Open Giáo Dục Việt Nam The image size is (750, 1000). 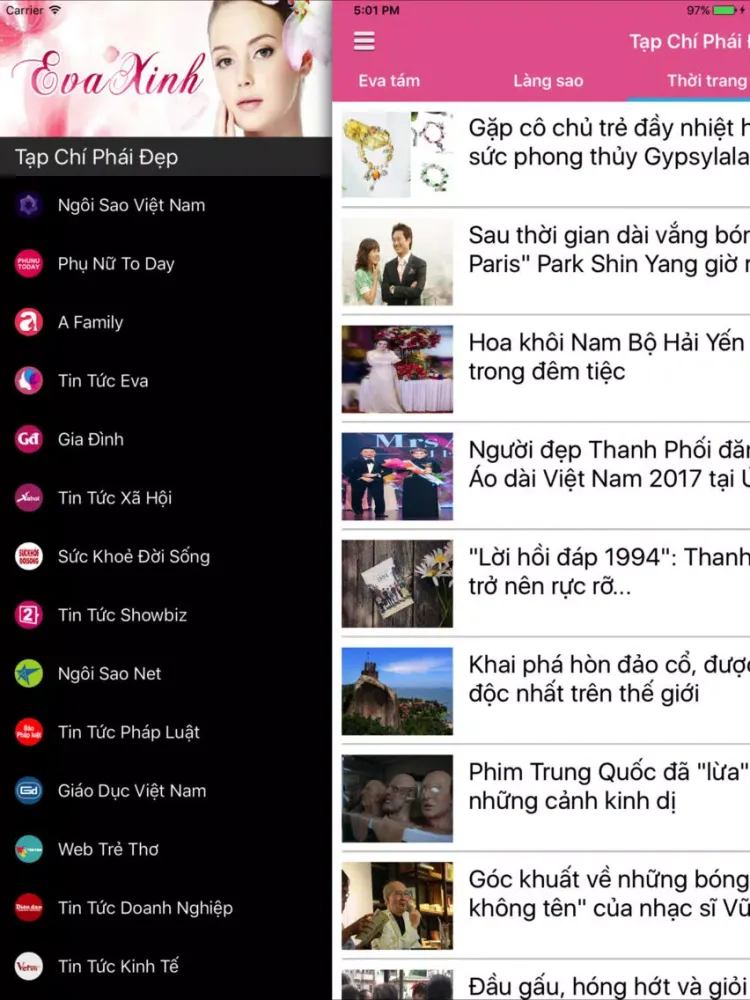(x=132, y=791)
